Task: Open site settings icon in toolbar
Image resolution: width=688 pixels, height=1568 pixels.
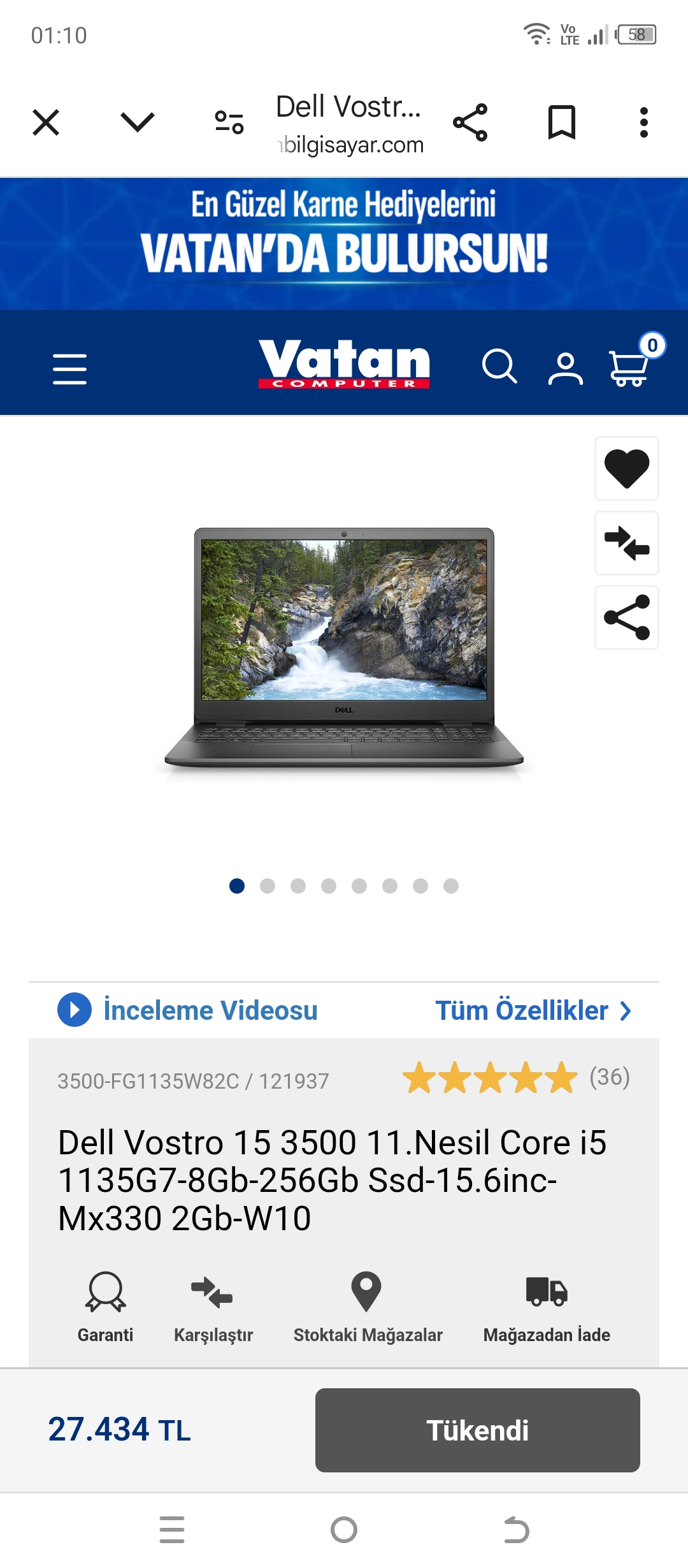Action: 229,122
